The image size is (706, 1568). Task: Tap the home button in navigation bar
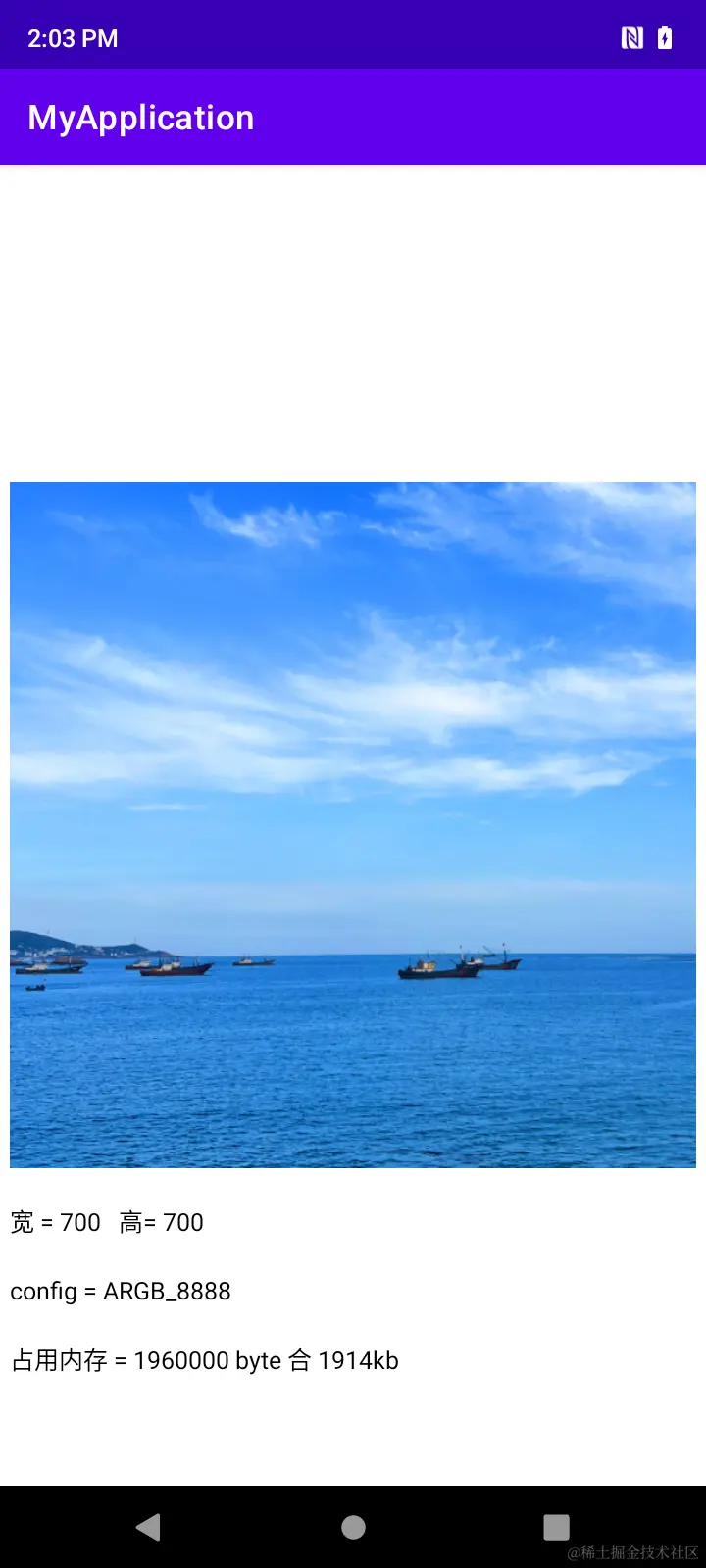pos(353,1527)
